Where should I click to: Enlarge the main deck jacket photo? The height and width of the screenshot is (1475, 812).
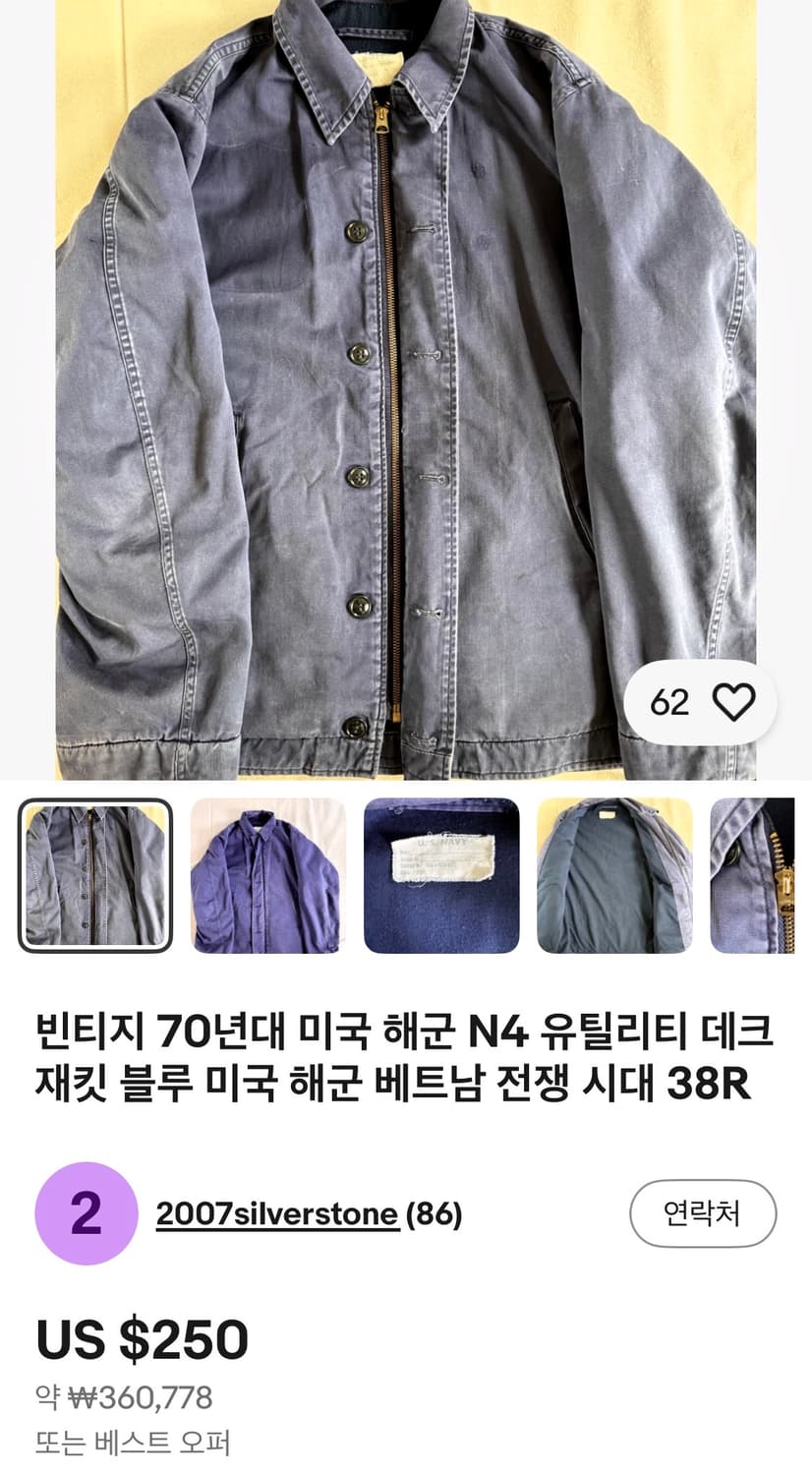pos(406,393)
